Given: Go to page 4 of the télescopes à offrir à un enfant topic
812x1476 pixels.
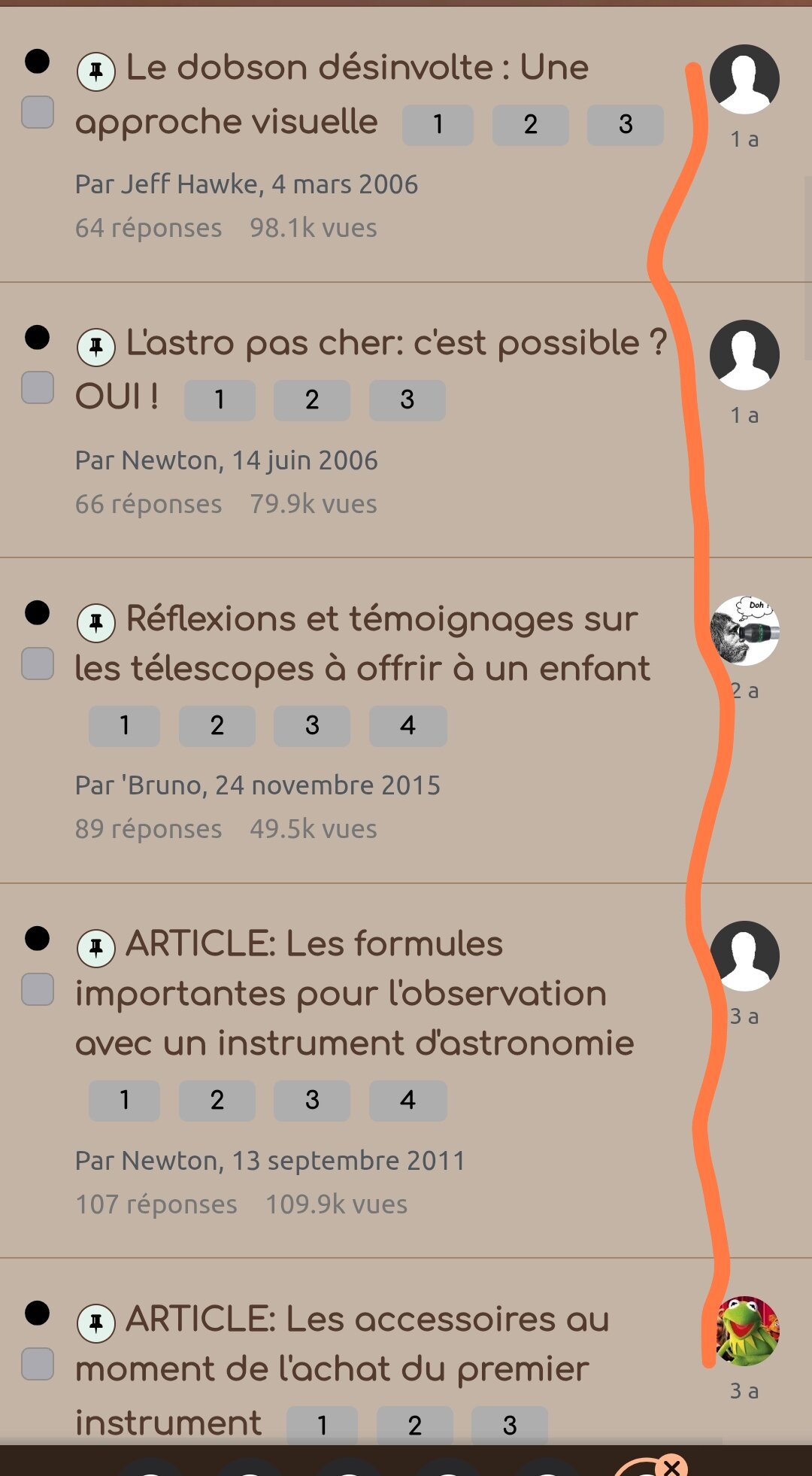Looking at the screenshot, I should click(x=408, y=726).
